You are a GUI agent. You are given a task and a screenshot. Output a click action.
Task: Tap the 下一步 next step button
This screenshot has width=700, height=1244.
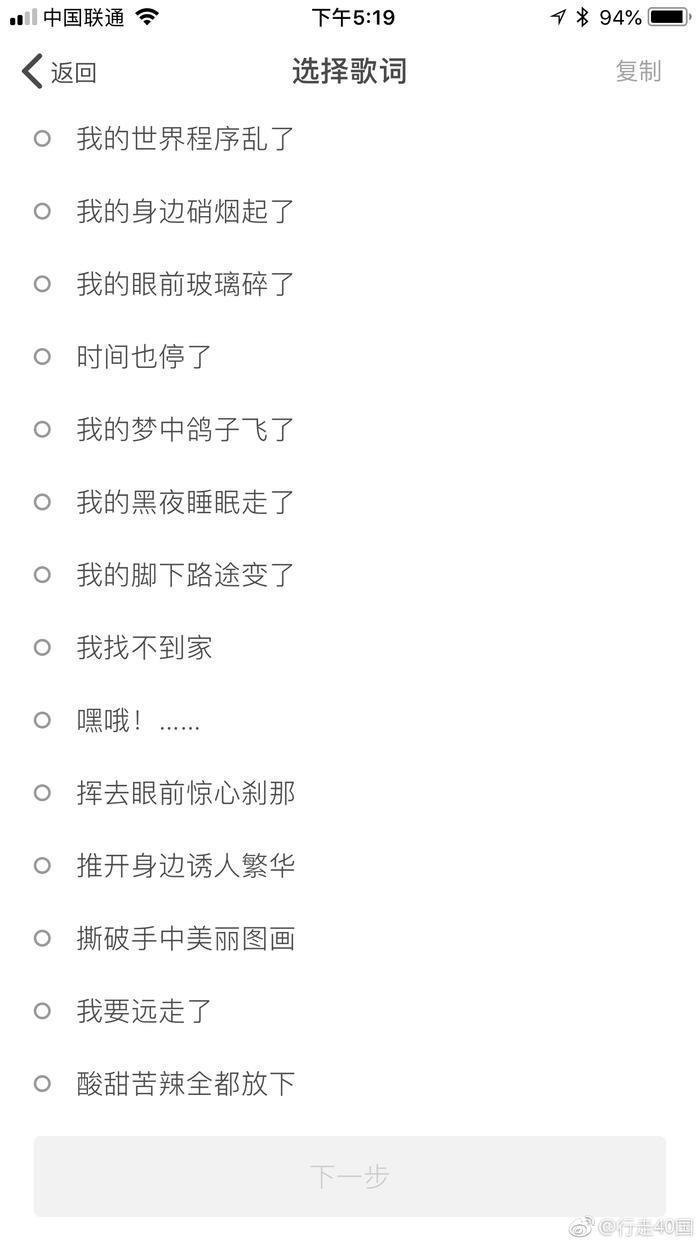pos(349,1176)
